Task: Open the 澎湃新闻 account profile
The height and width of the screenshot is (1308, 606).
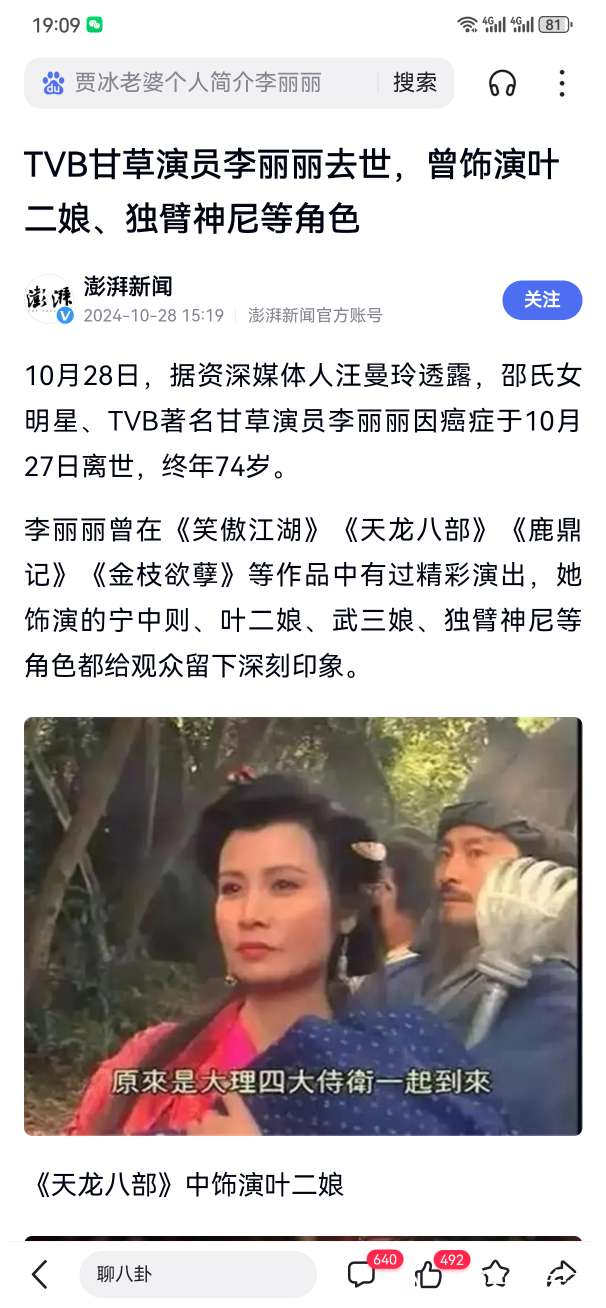Action: click(x=127, y=288)
